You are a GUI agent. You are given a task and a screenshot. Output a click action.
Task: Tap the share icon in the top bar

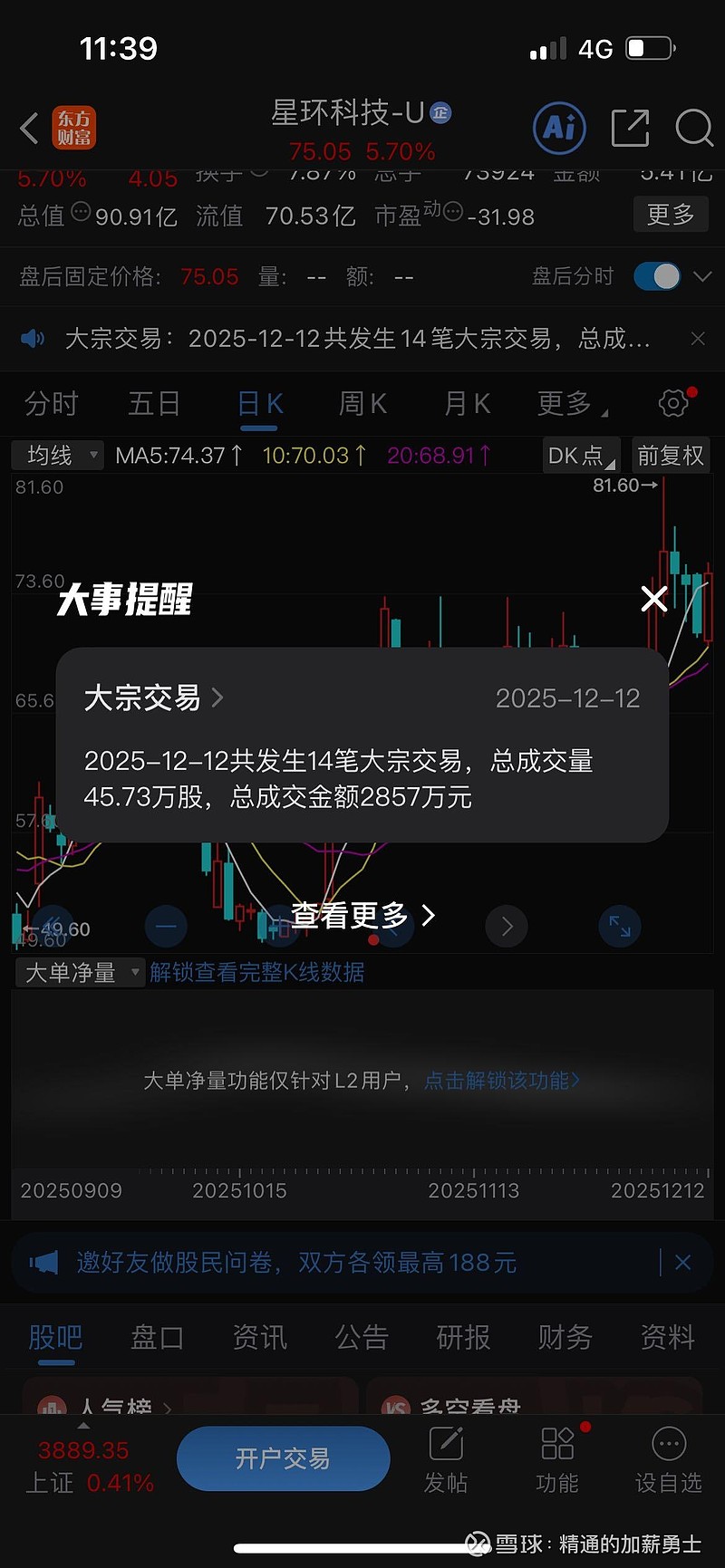tap(630, 128)
